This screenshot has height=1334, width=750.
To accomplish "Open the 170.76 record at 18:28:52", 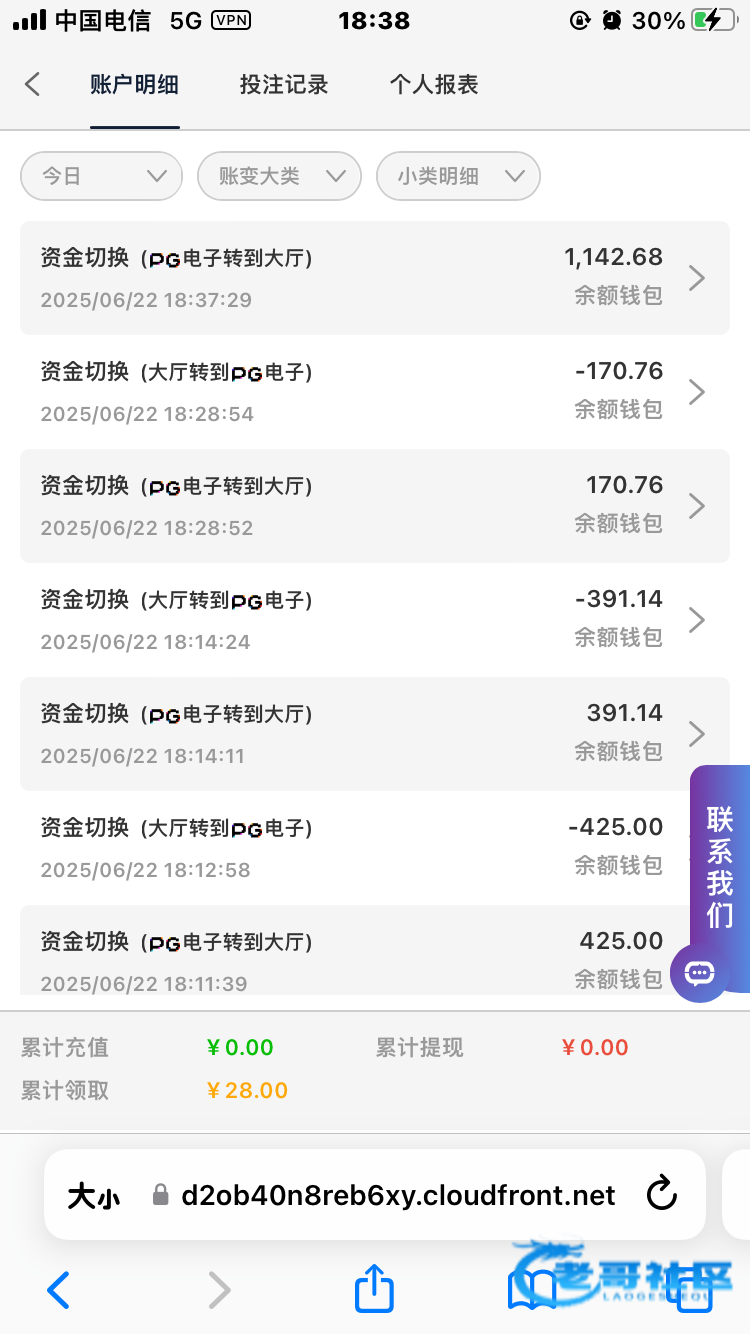I will tap(375, 506).
